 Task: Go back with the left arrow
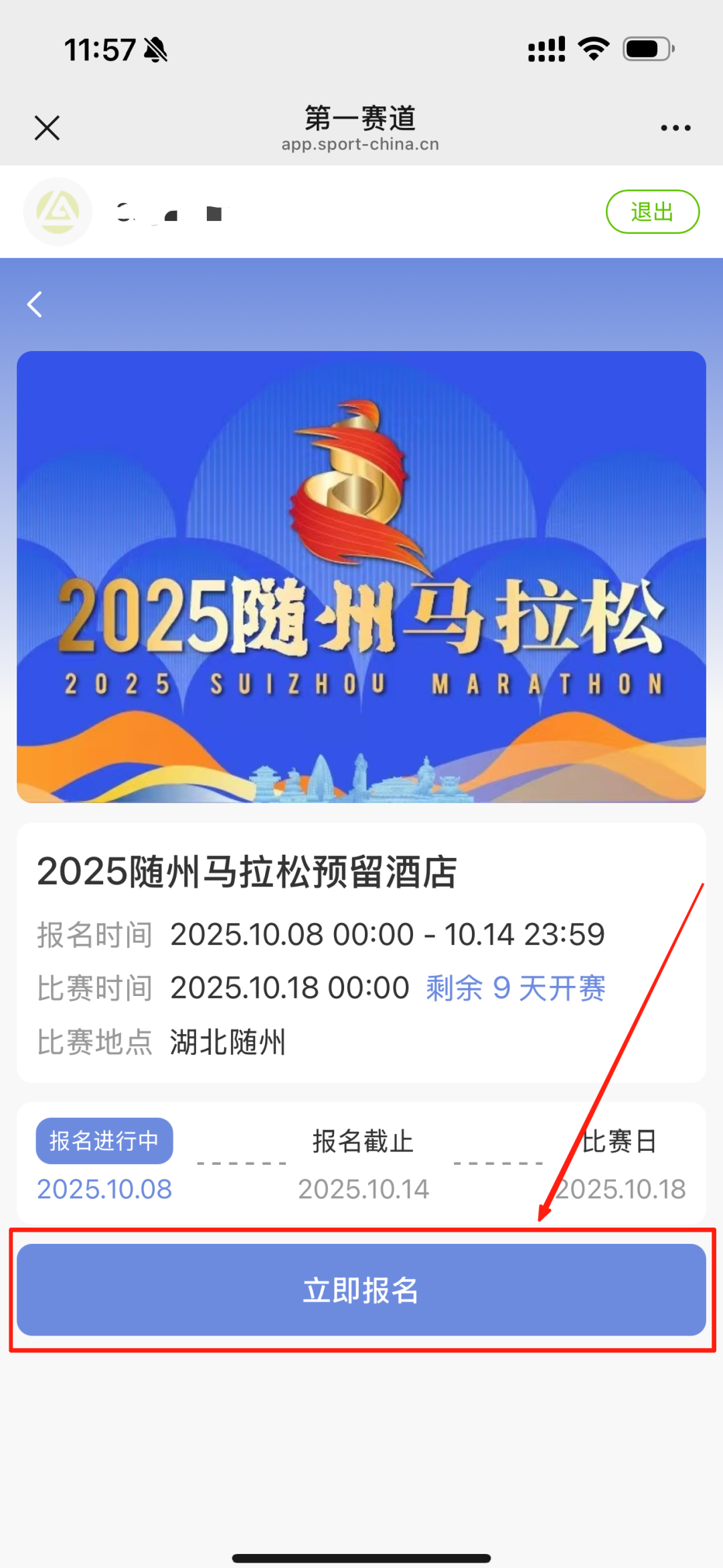(35, 304)
